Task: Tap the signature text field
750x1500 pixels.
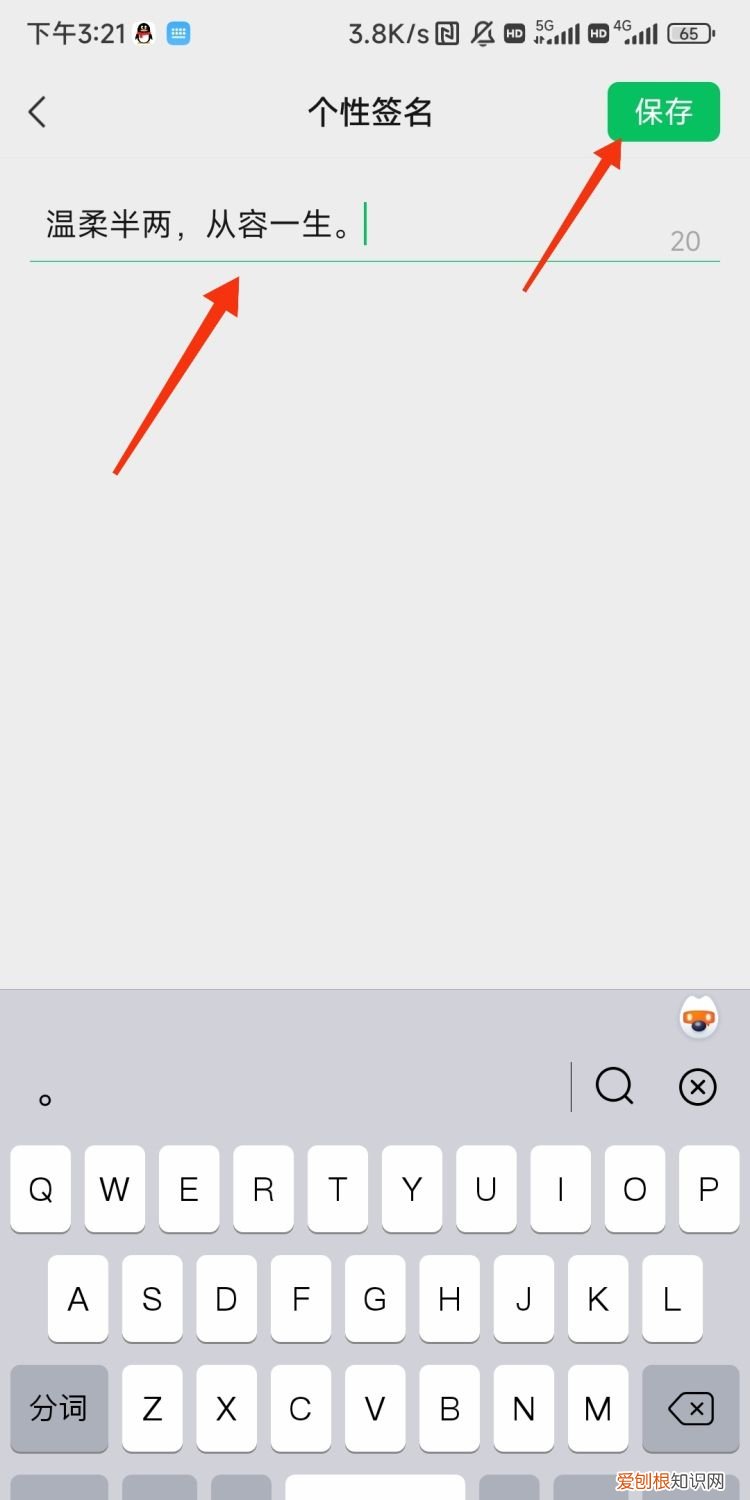Action: coord(375,225)
